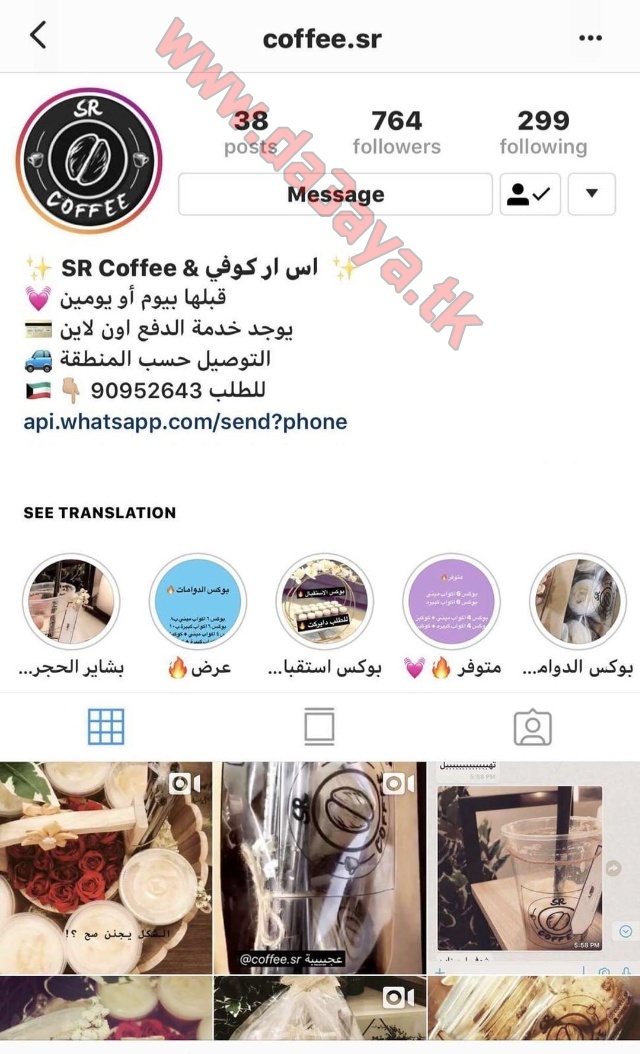Open the post showing iced coffee cup chat
640x1054 pixels.
click(x=534, y=868)
